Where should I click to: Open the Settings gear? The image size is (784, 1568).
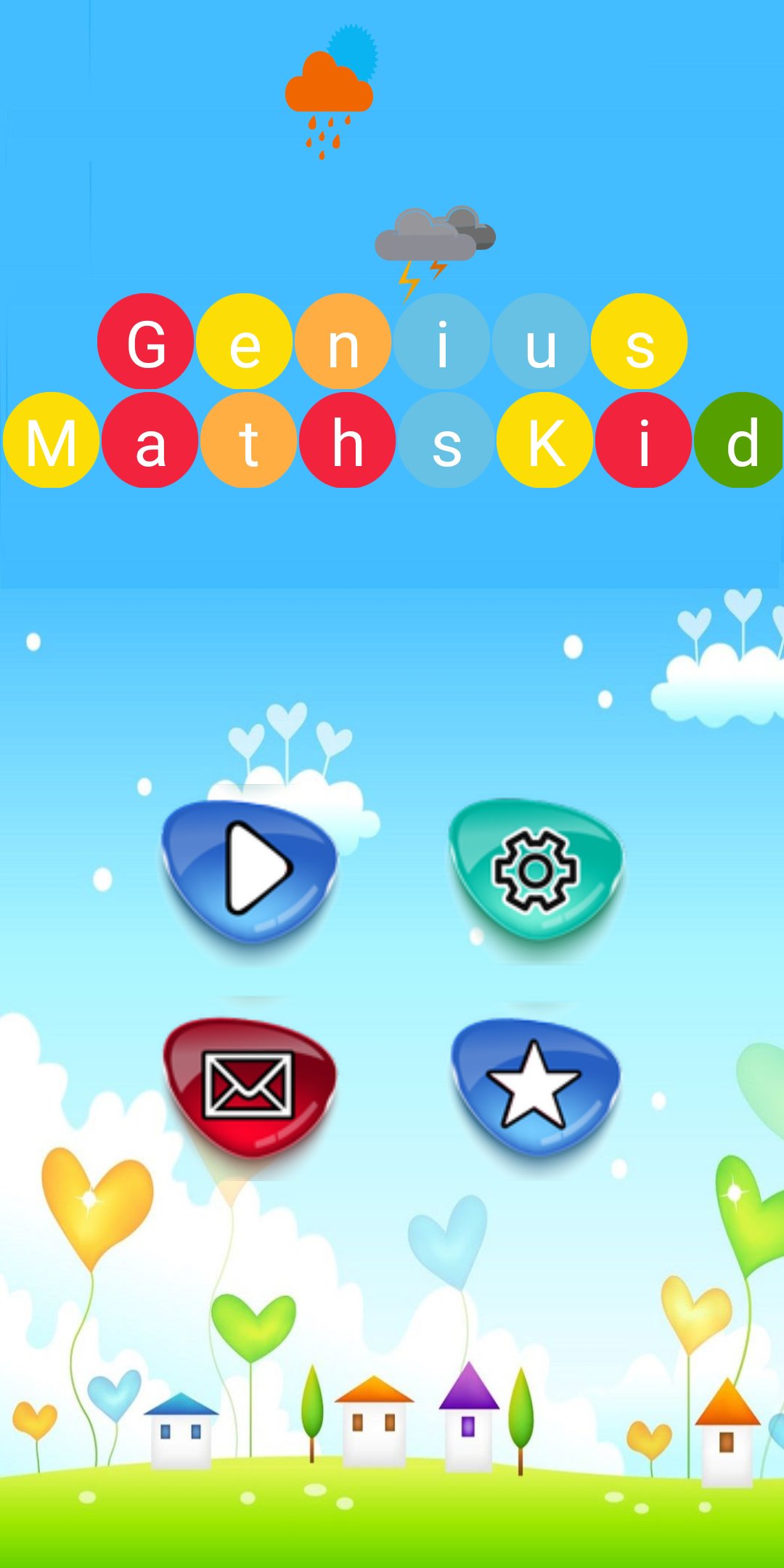click(x=535, y=870)
